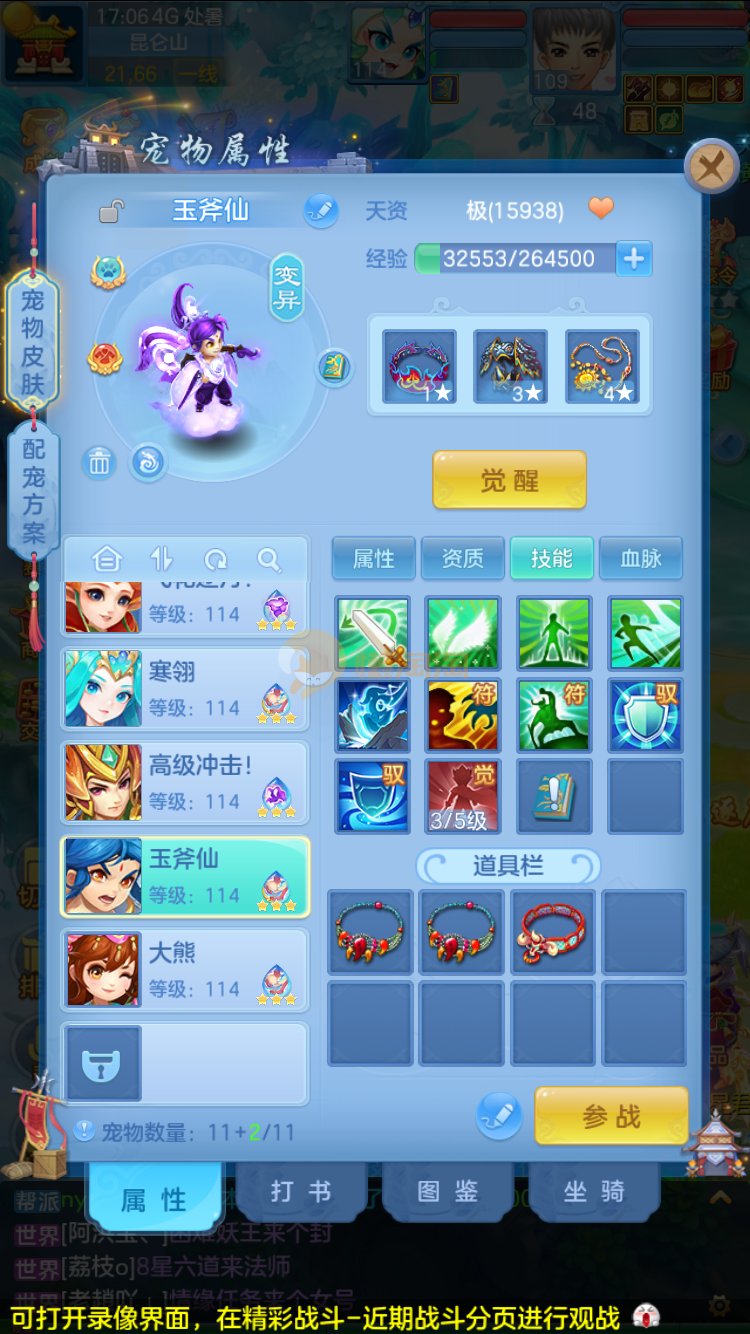Image resolution: width=750 pixels, height=1334 pixels.
Task: Open the 配宠方案 pet scheme side tab
Action: pos(33,492)
